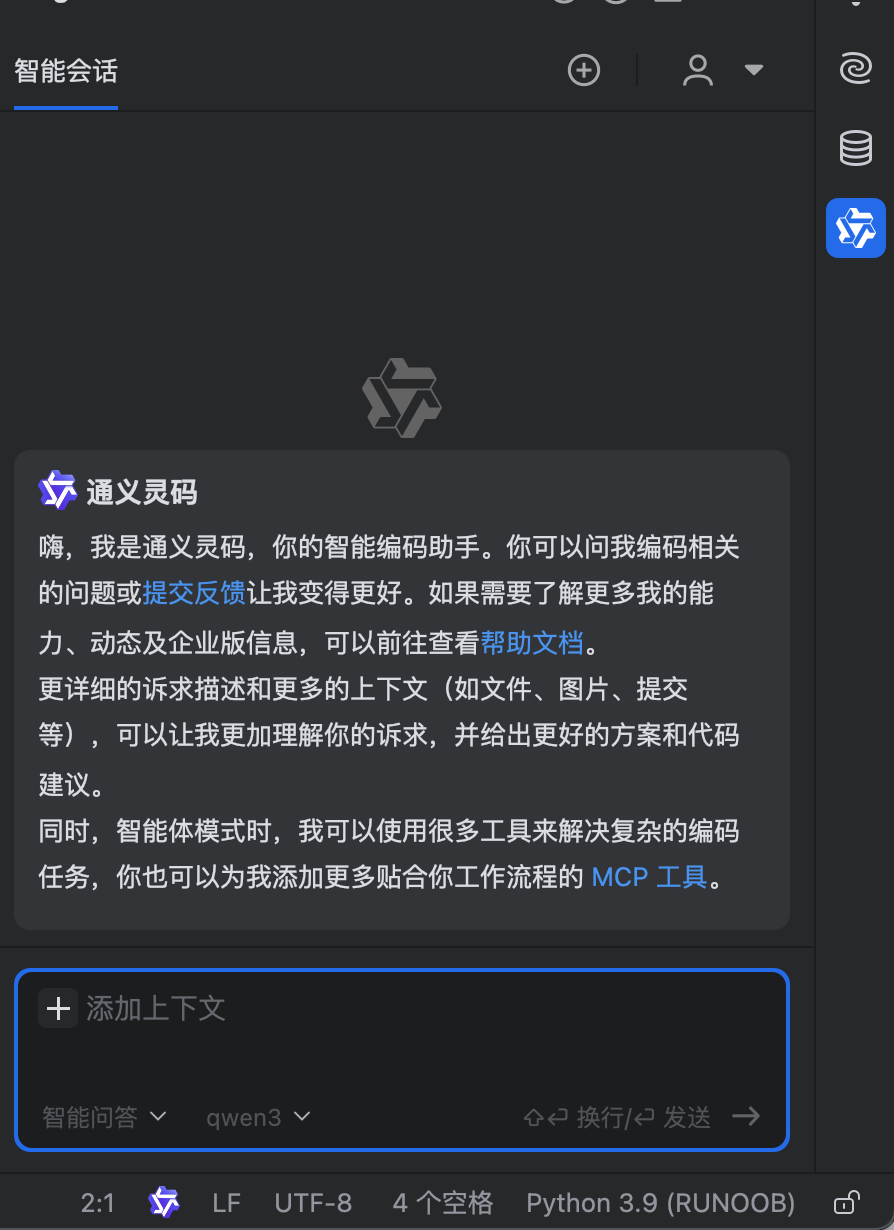Open the 帮助文档 link

click(x=531, y=642)
